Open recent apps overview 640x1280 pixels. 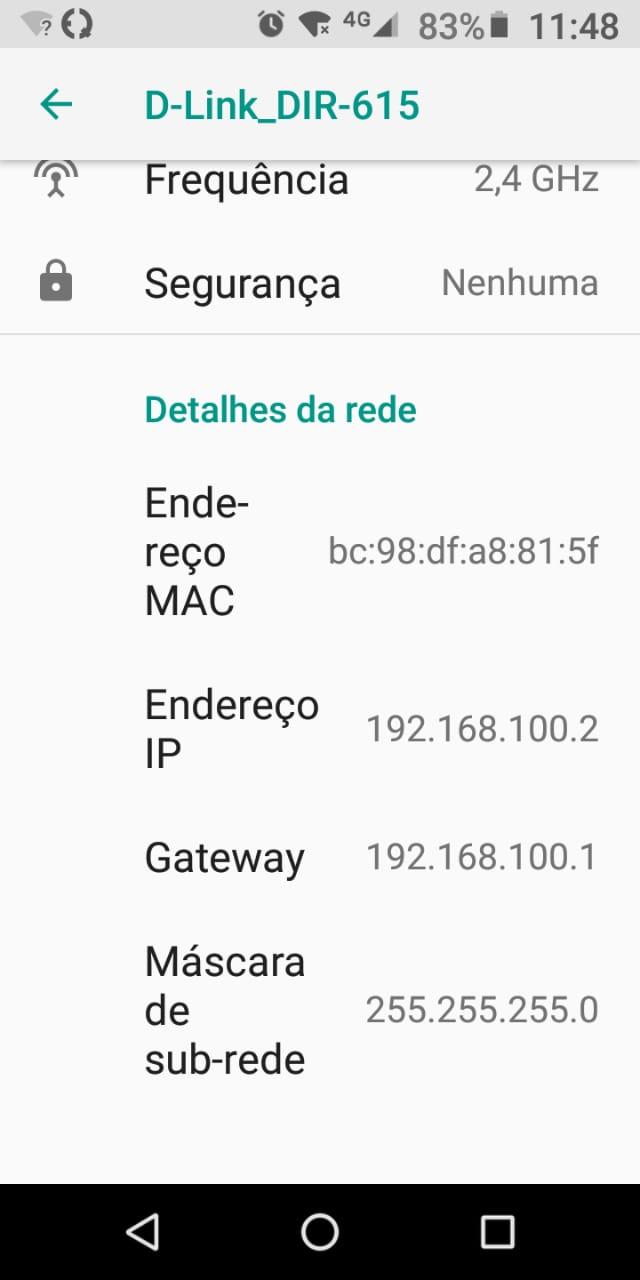(x=497, y=1231)
